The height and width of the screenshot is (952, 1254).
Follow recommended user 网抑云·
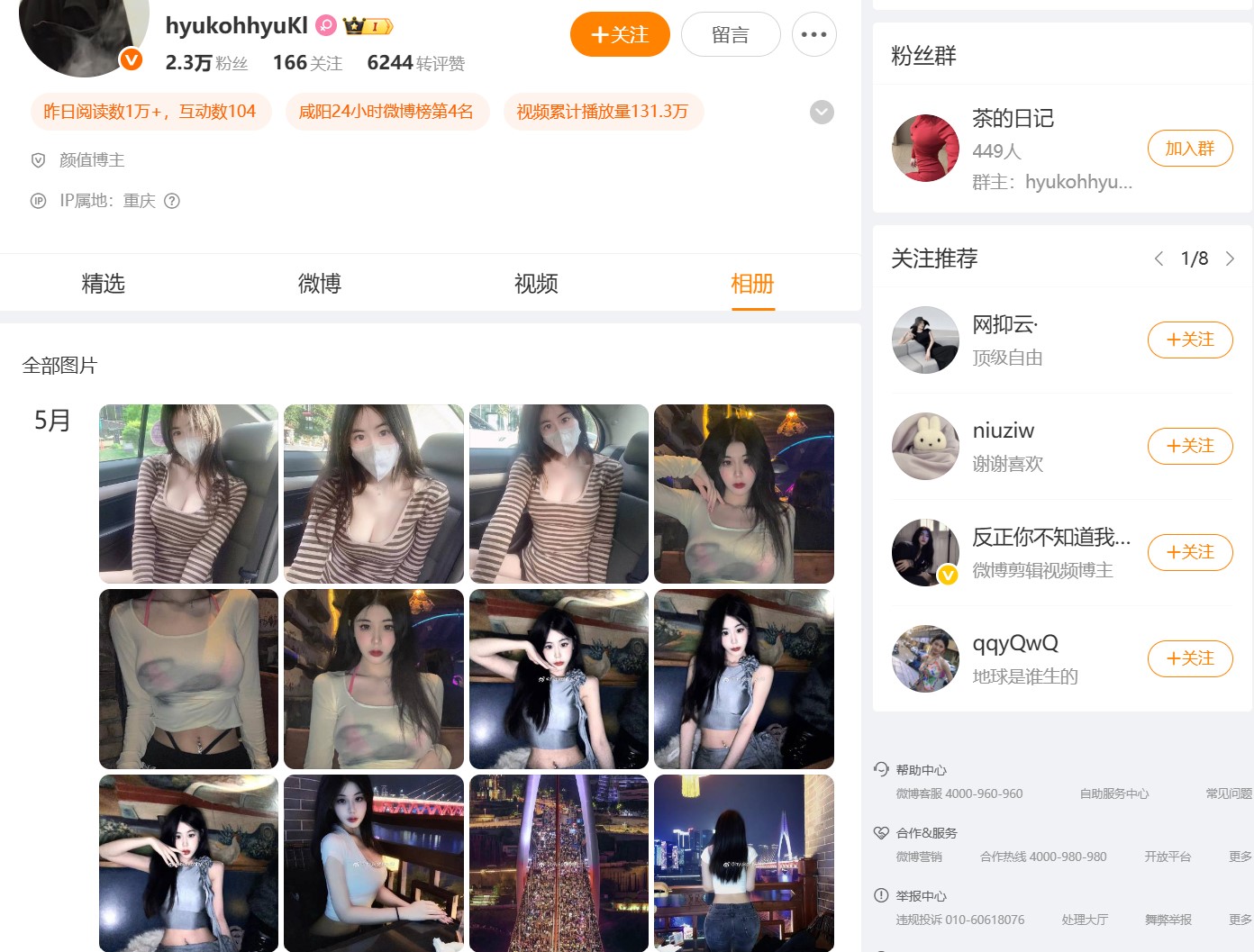point(1189,340)
